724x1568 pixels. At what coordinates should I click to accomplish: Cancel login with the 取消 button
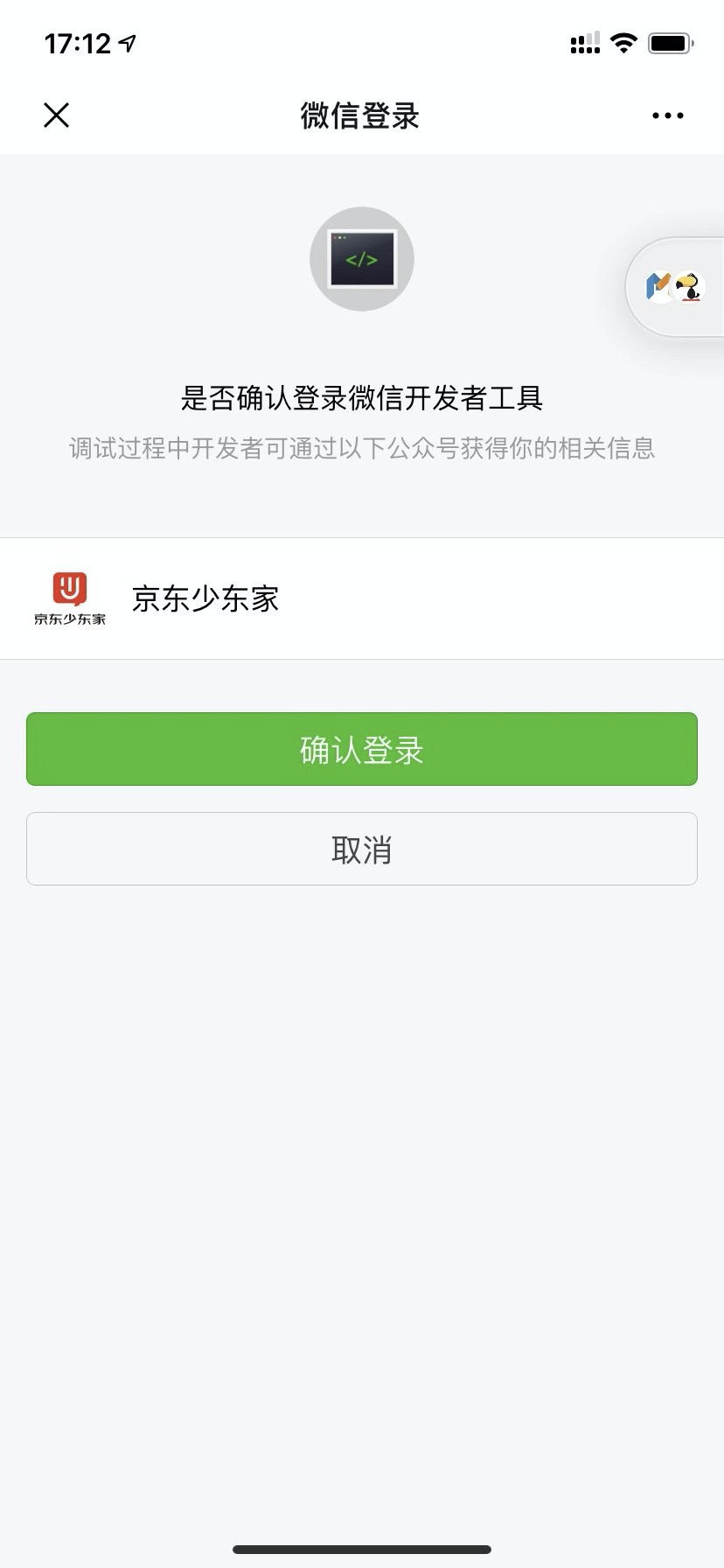[362, 849]
